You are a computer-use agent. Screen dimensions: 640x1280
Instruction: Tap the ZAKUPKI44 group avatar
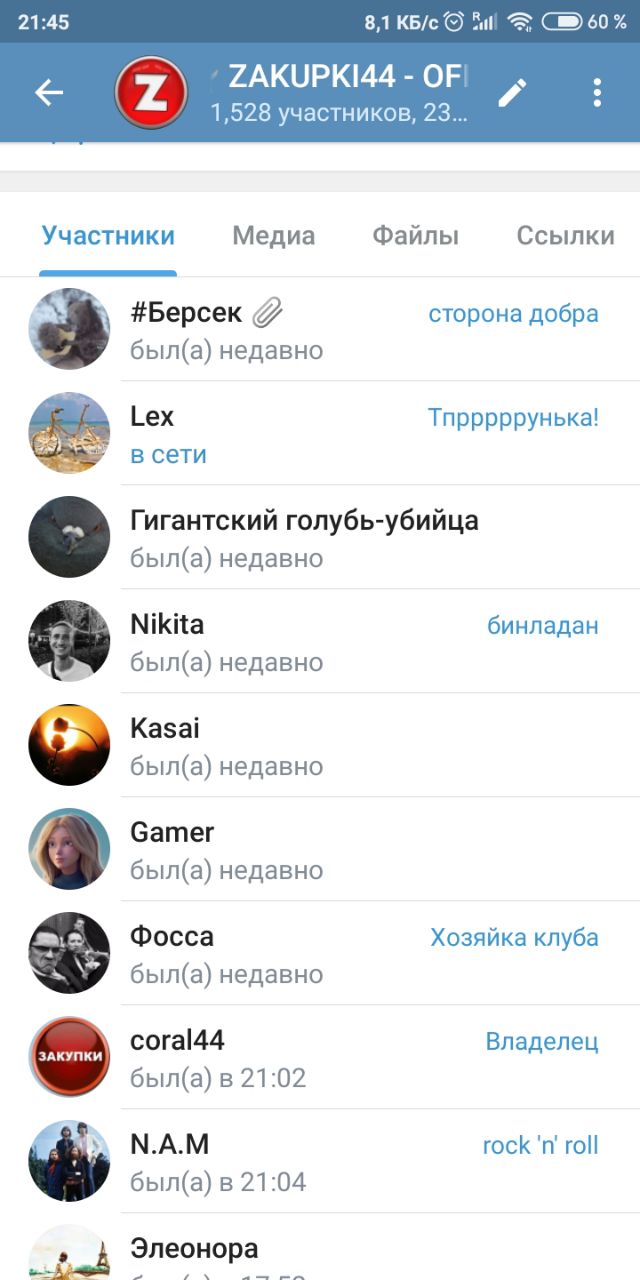(151, 93)
